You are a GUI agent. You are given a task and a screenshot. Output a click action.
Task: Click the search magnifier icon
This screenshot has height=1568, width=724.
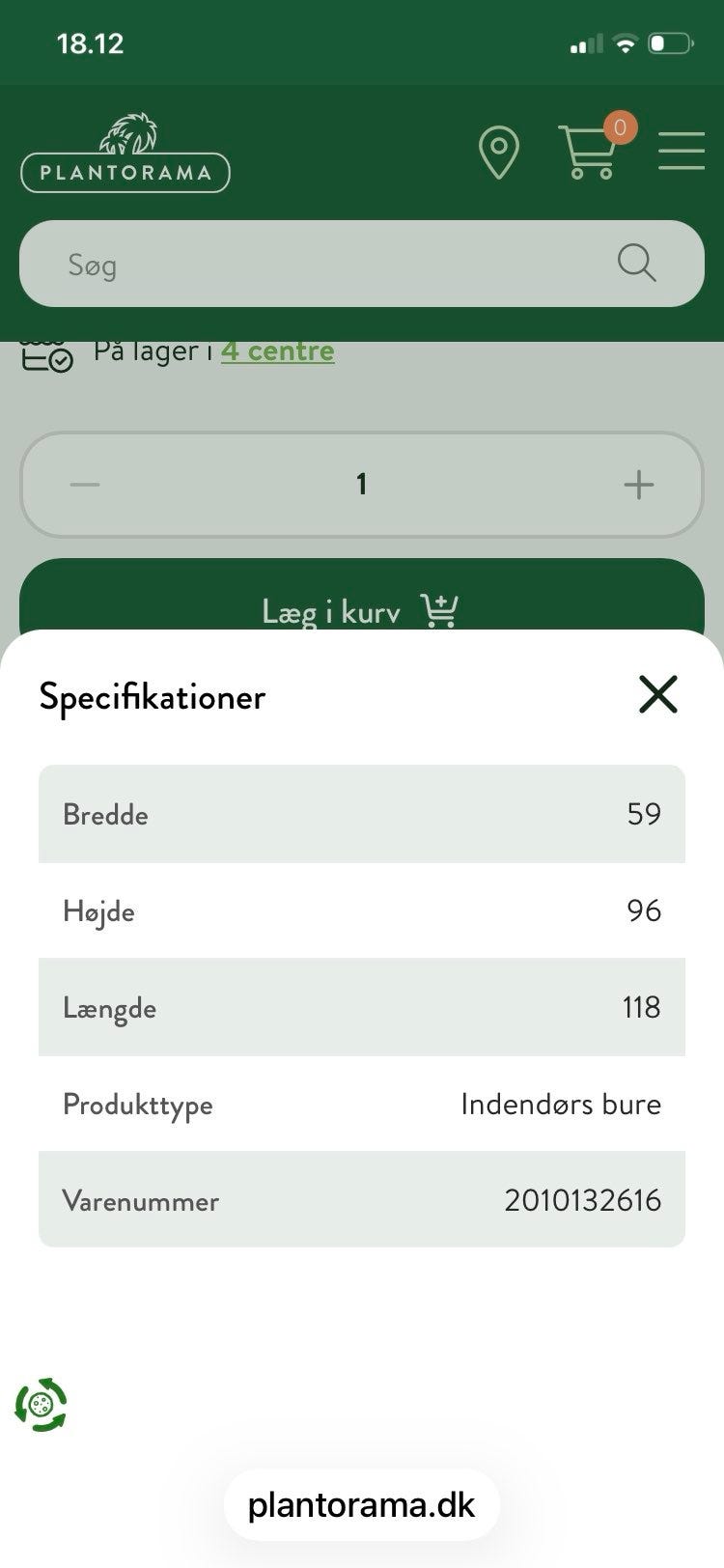point(637,263)
